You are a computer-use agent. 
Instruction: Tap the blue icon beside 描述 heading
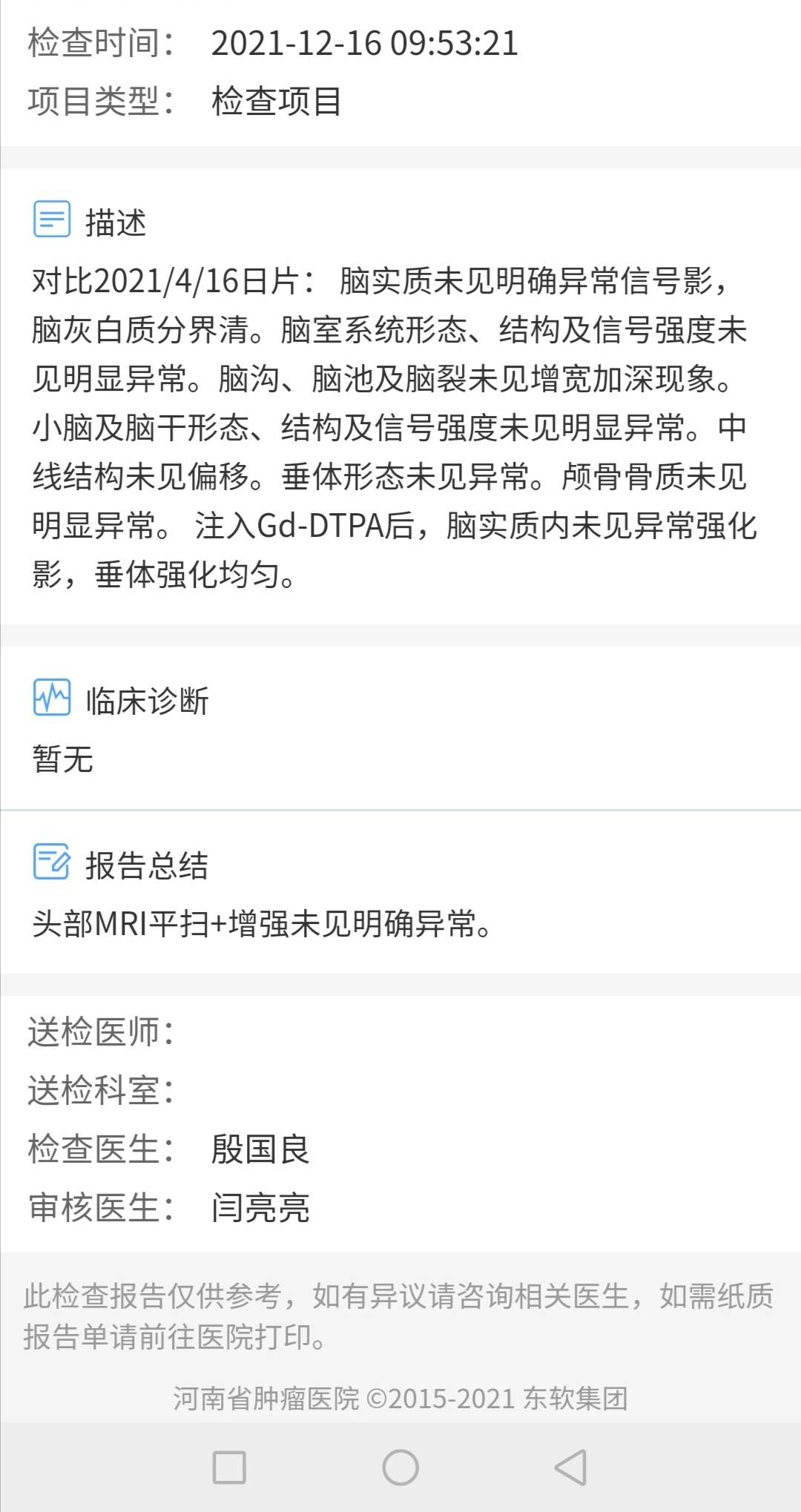tap(52, 219)
